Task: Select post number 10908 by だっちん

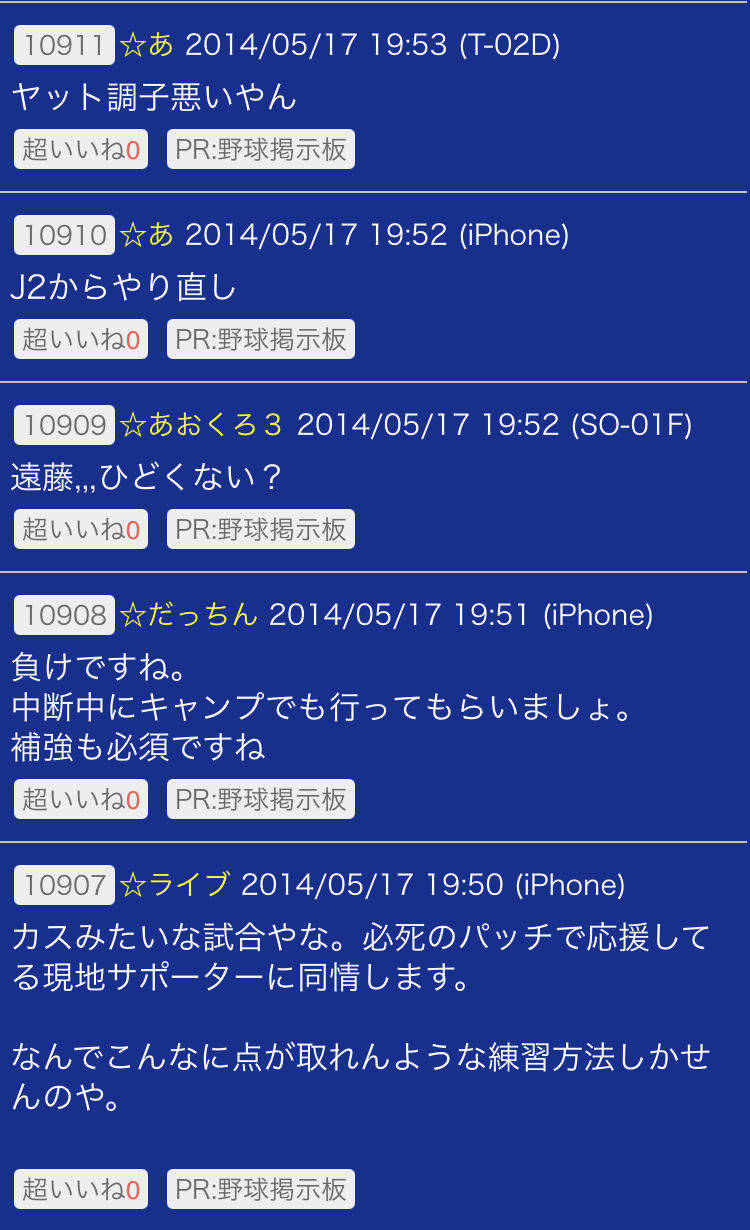Action: pos(64,615)
